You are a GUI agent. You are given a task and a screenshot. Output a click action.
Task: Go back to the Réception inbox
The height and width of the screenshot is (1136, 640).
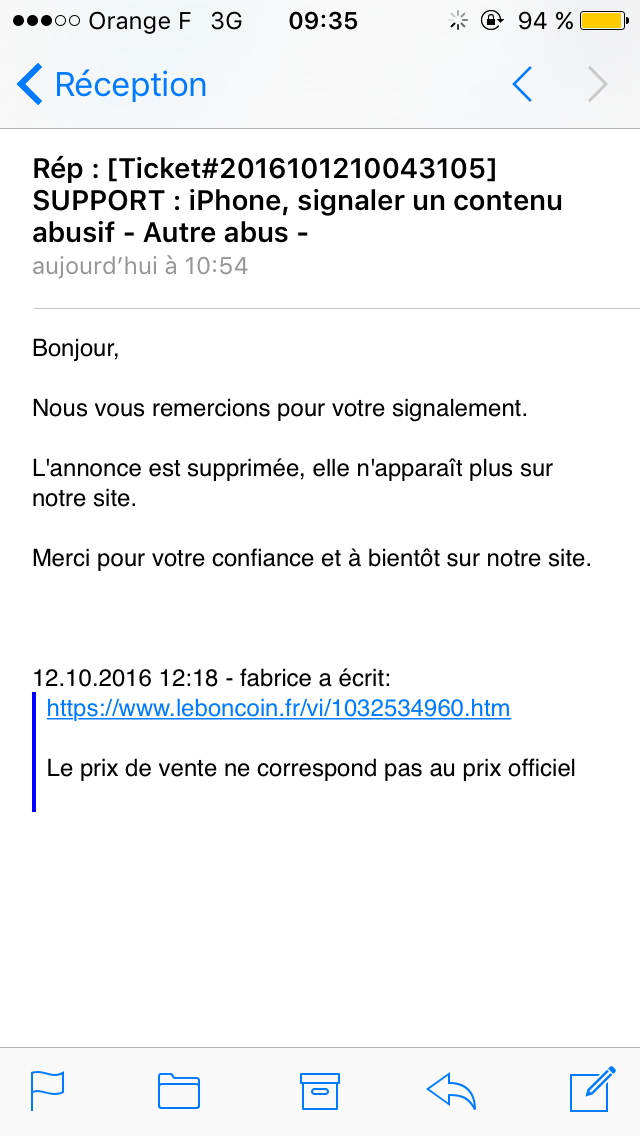click(x=112, y=85)
